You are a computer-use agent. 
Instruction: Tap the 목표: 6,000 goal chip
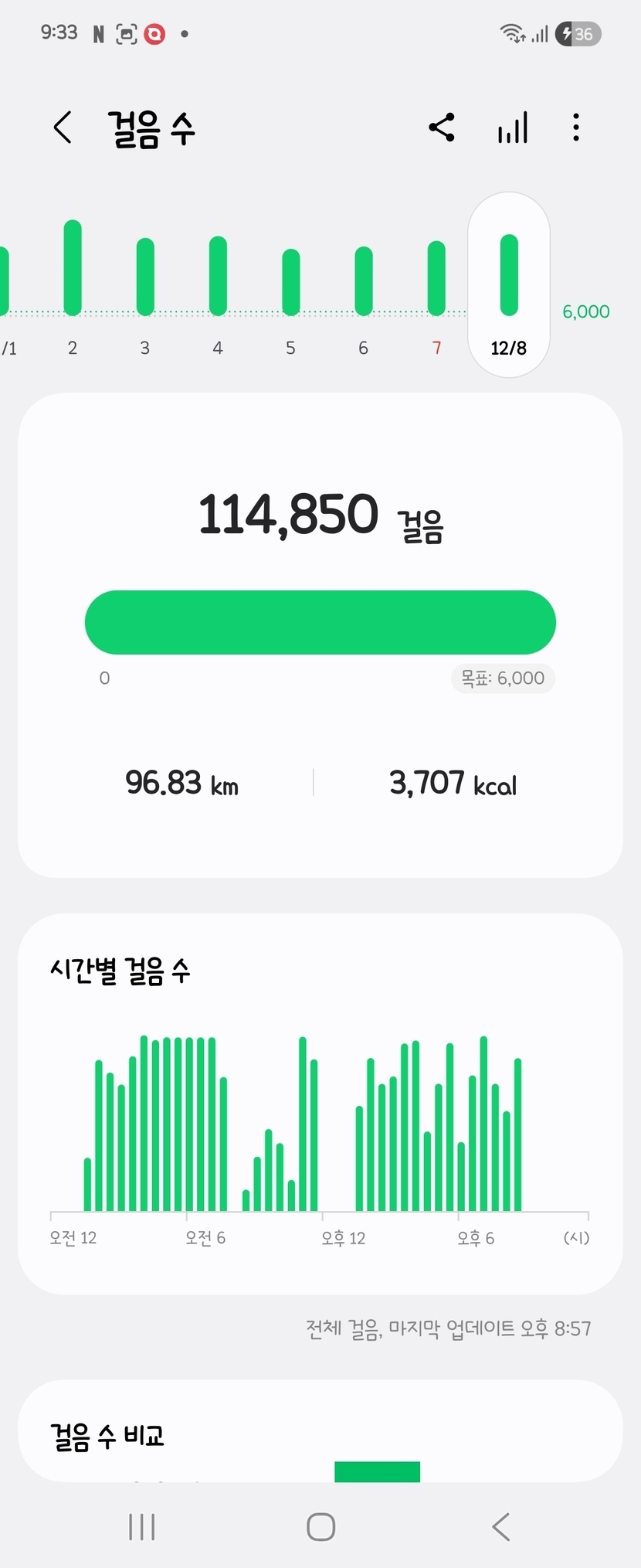pyautogui.click(x=503, y=679)
